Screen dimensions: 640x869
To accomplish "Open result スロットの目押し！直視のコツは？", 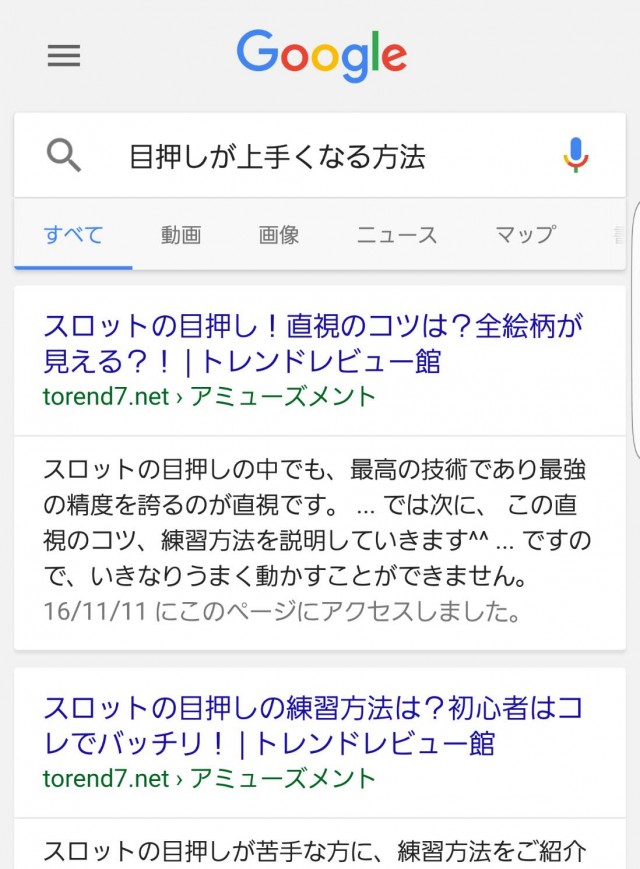I will (x=312, y=343).
